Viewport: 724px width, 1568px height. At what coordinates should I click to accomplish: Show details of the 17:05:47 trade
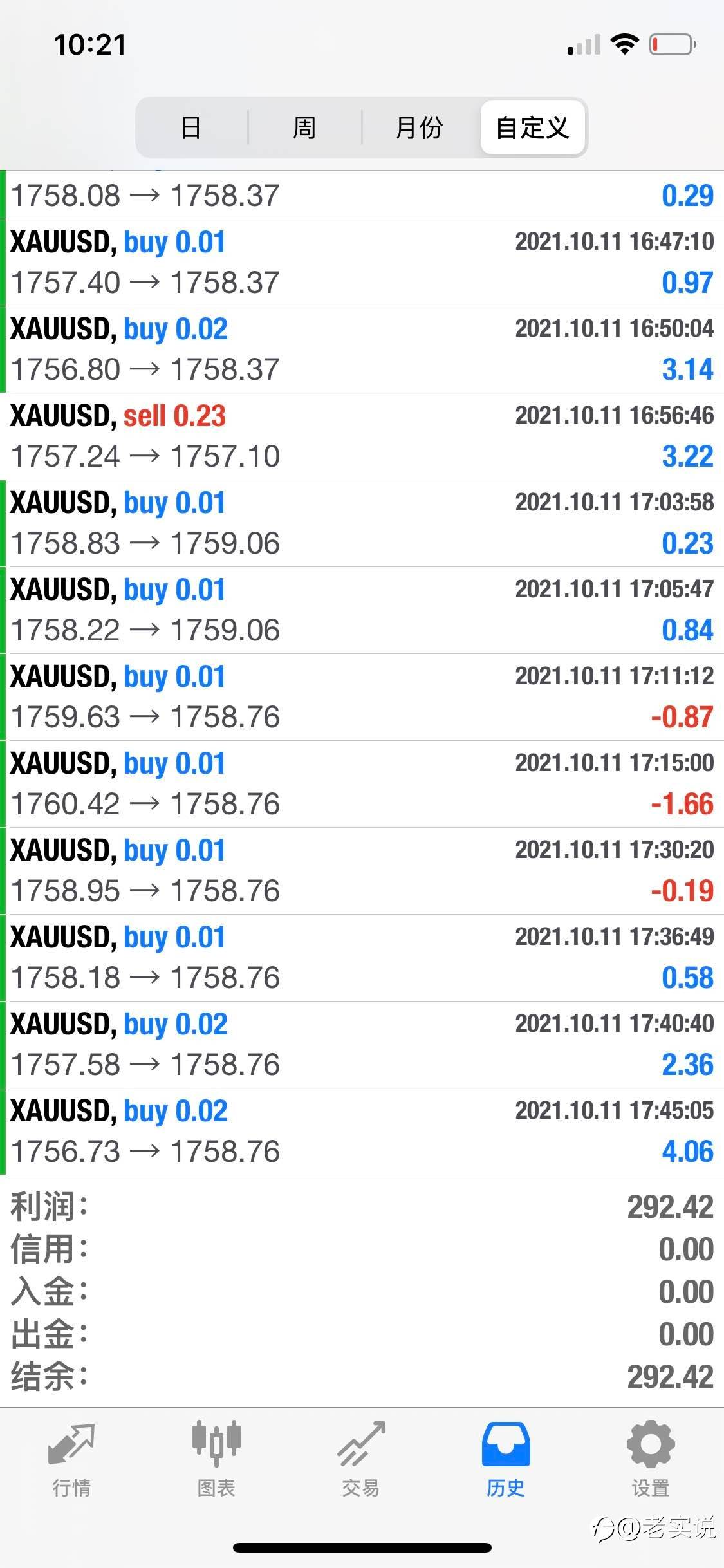coord(362,610)
